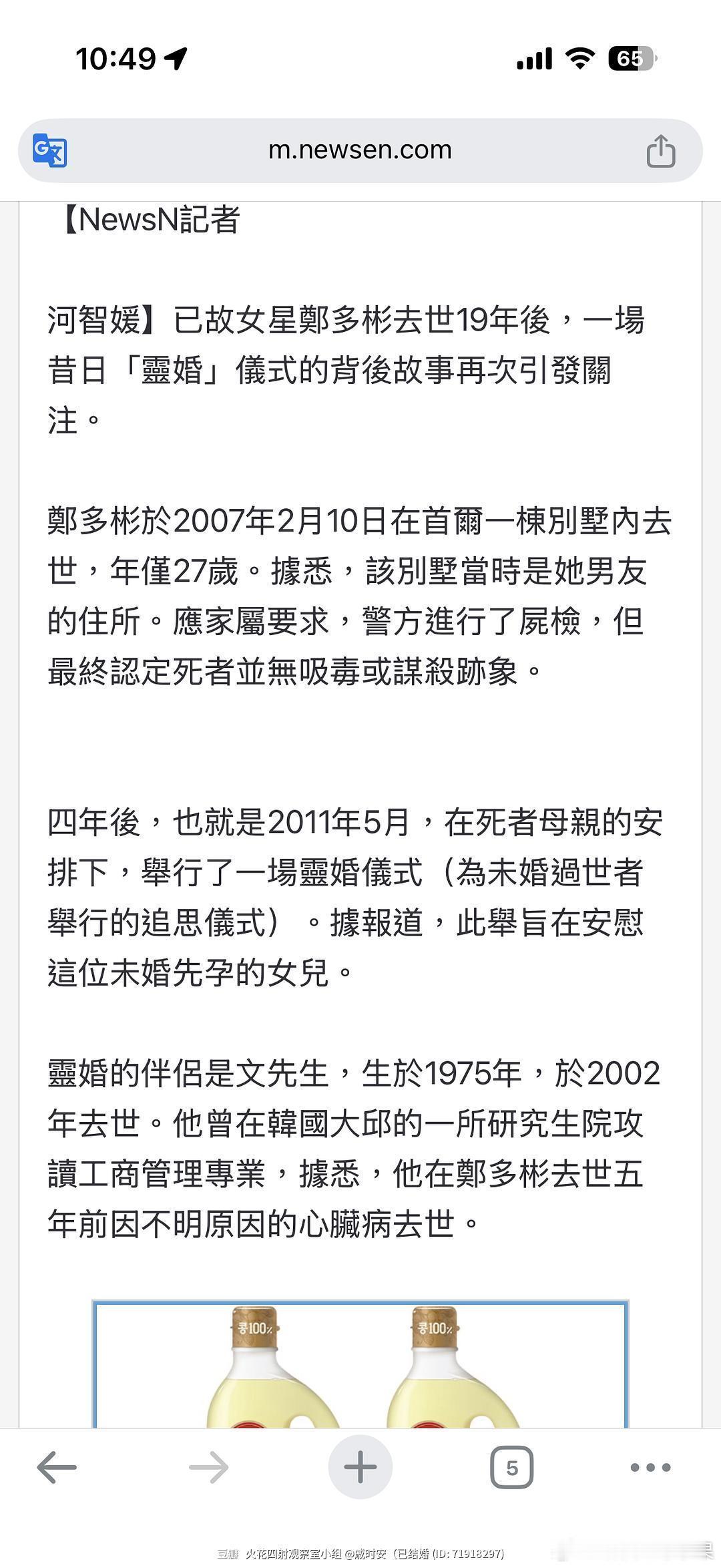The image size is (721, 1568).
Task: Share this page via the share icon
Action: pyautogui.click(x=661, y=150)
